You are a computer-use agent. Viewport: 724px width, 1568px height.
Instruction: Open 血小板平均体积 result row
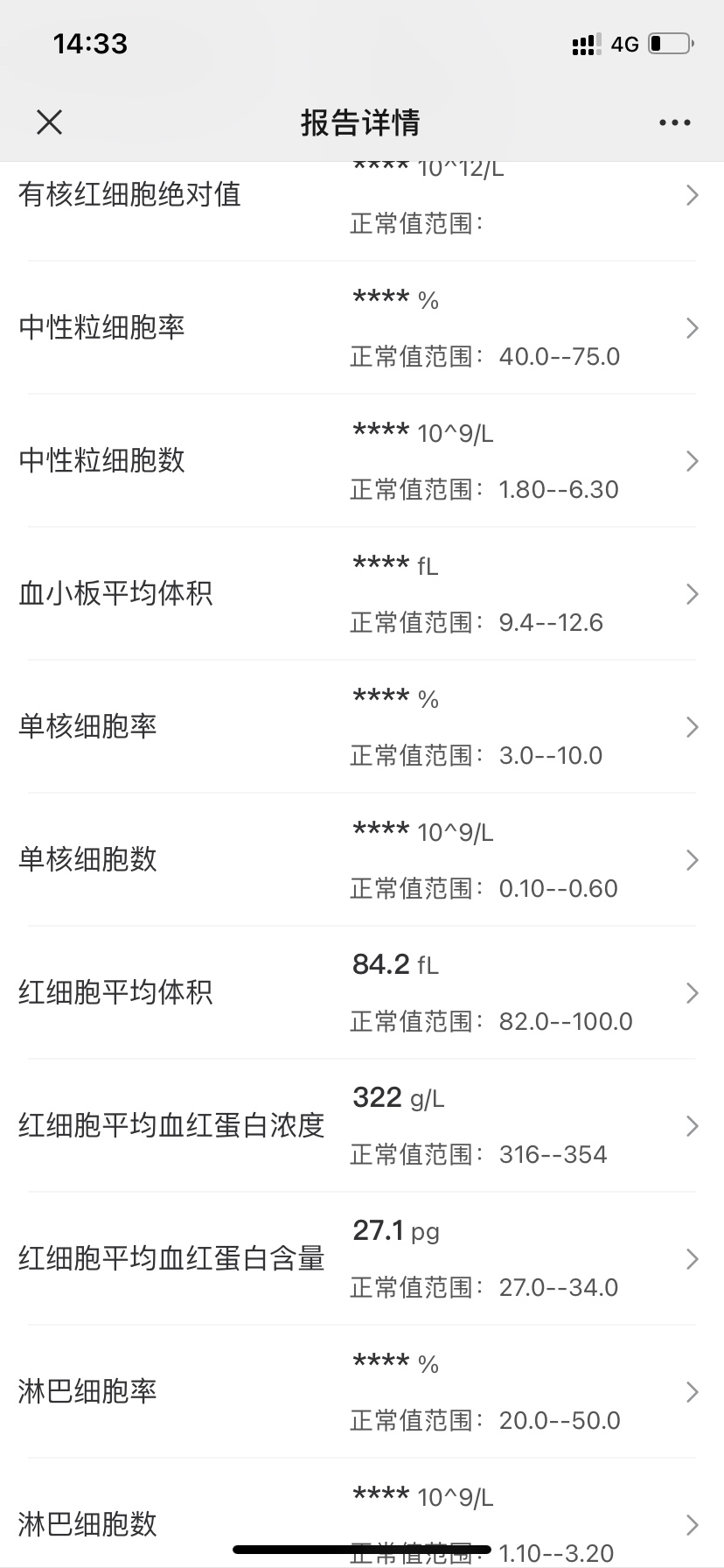tap(362, 595)
